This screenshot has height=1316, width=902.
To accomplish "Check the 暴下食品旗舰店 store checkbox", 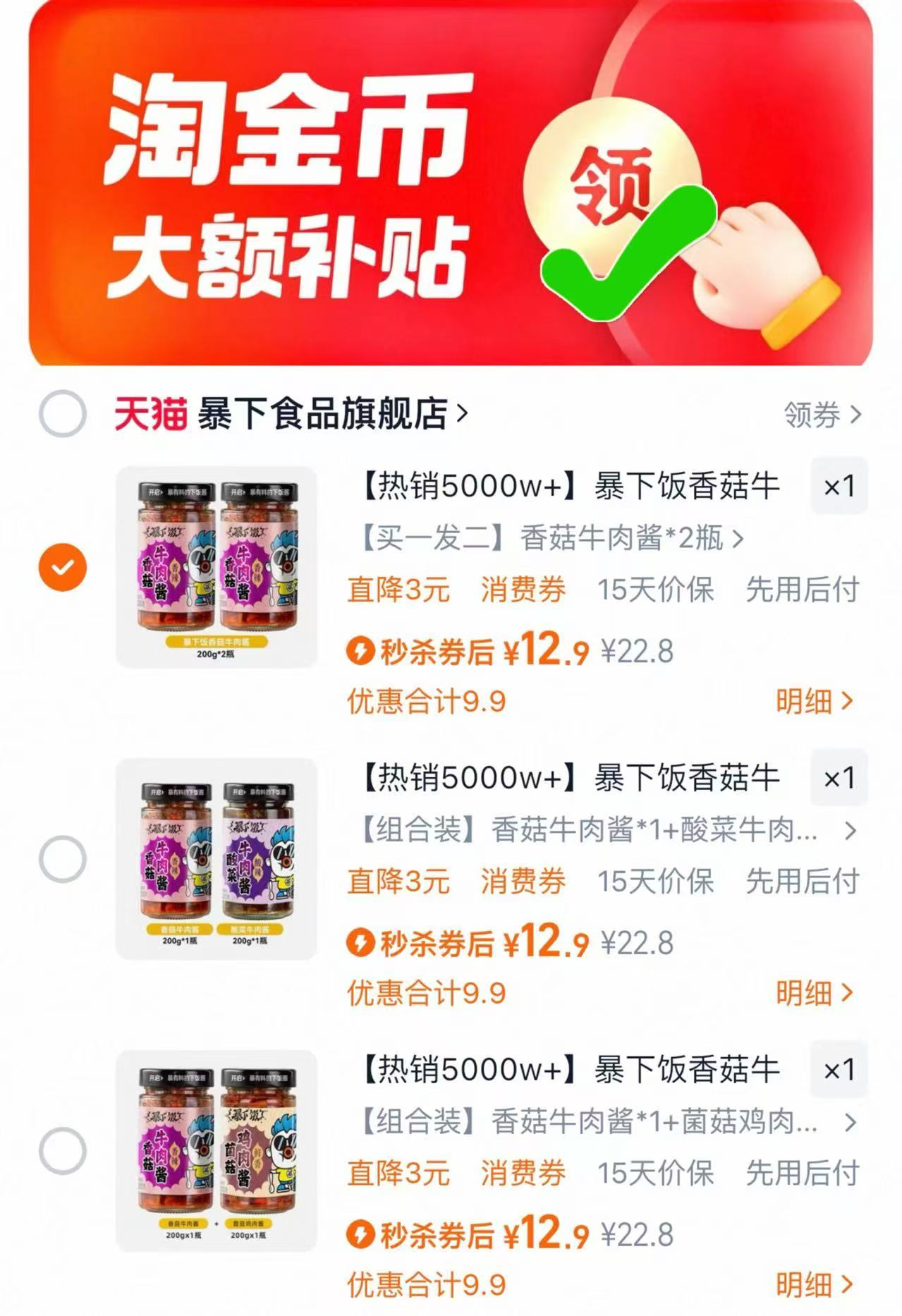I will tap(63, 413).
